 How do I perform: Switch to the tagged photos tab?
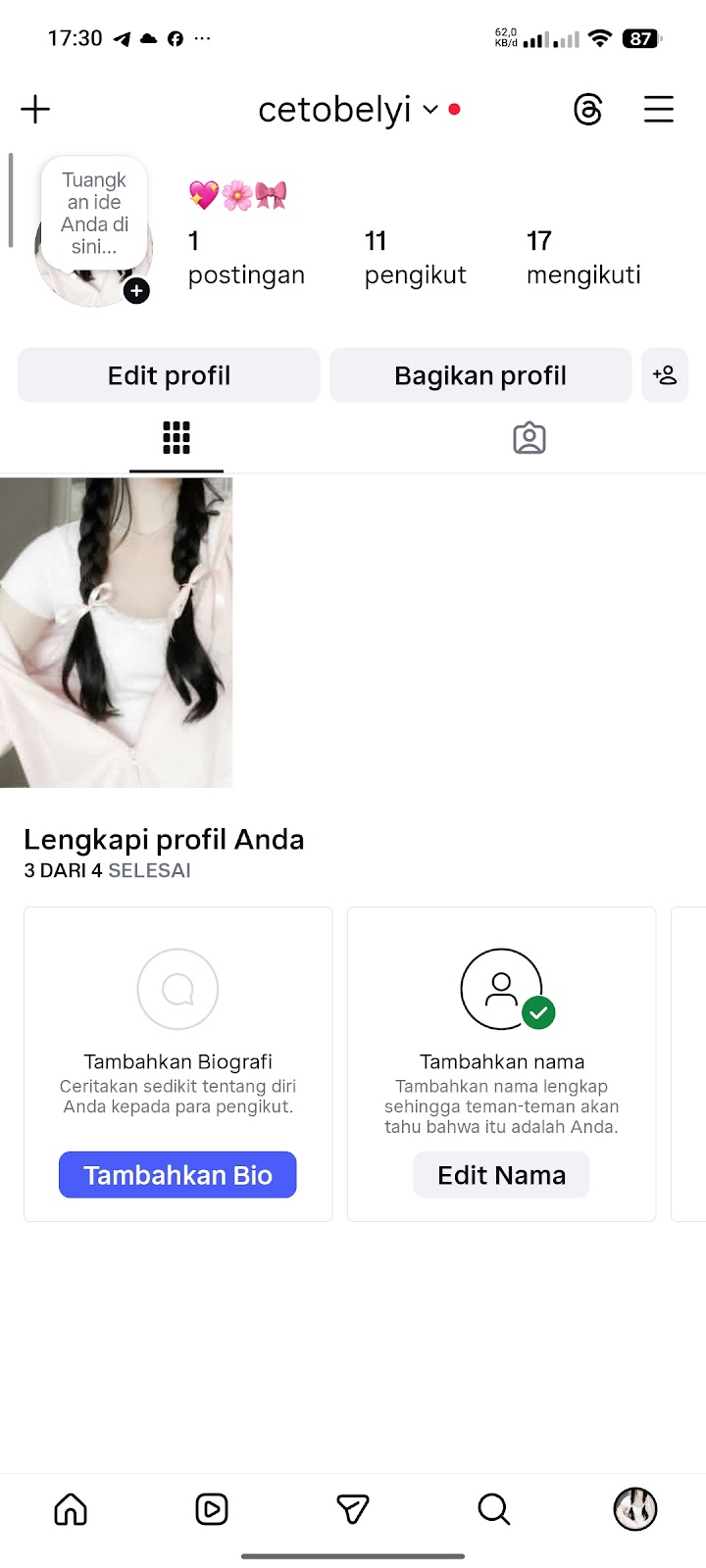529,438
